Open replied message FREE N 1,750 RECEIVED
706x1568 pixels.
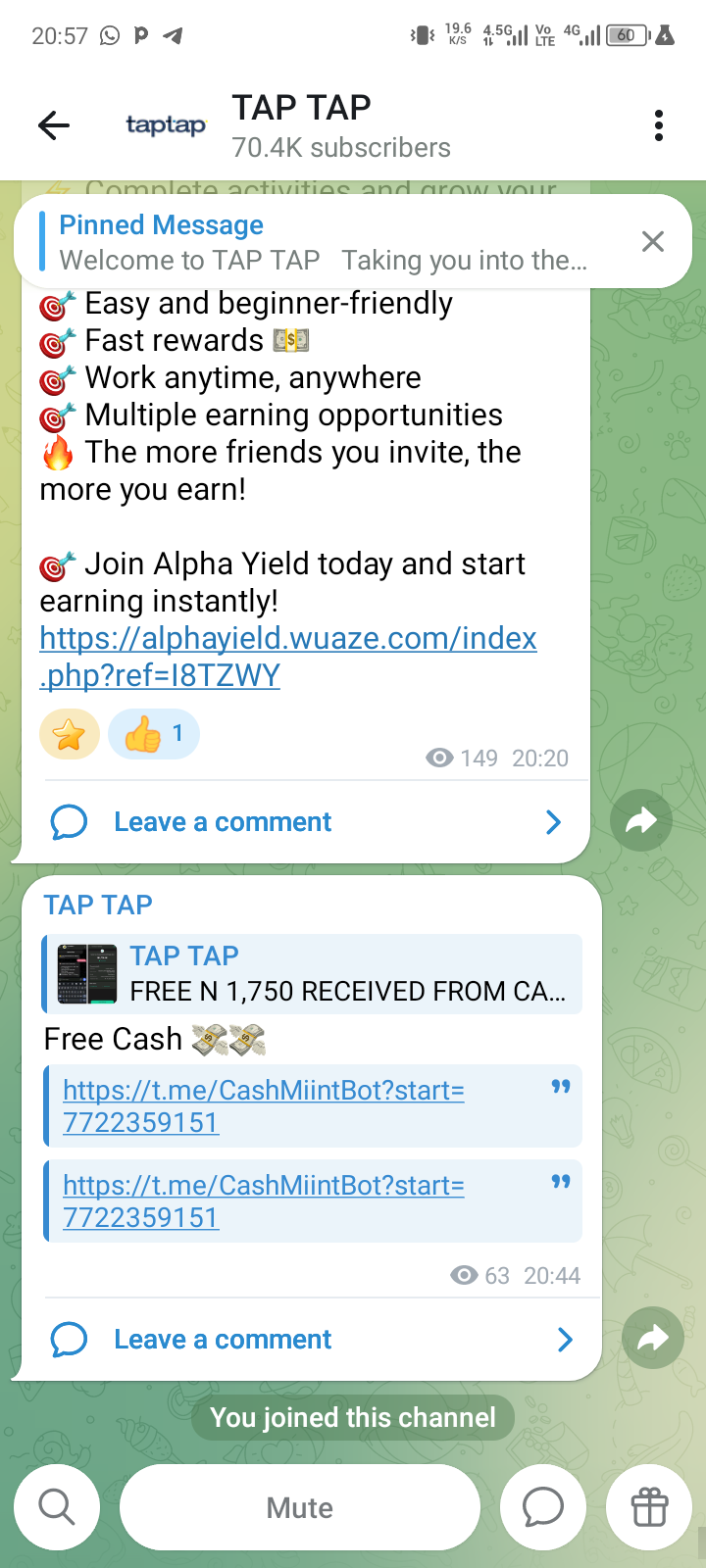[x=313, y=974]
